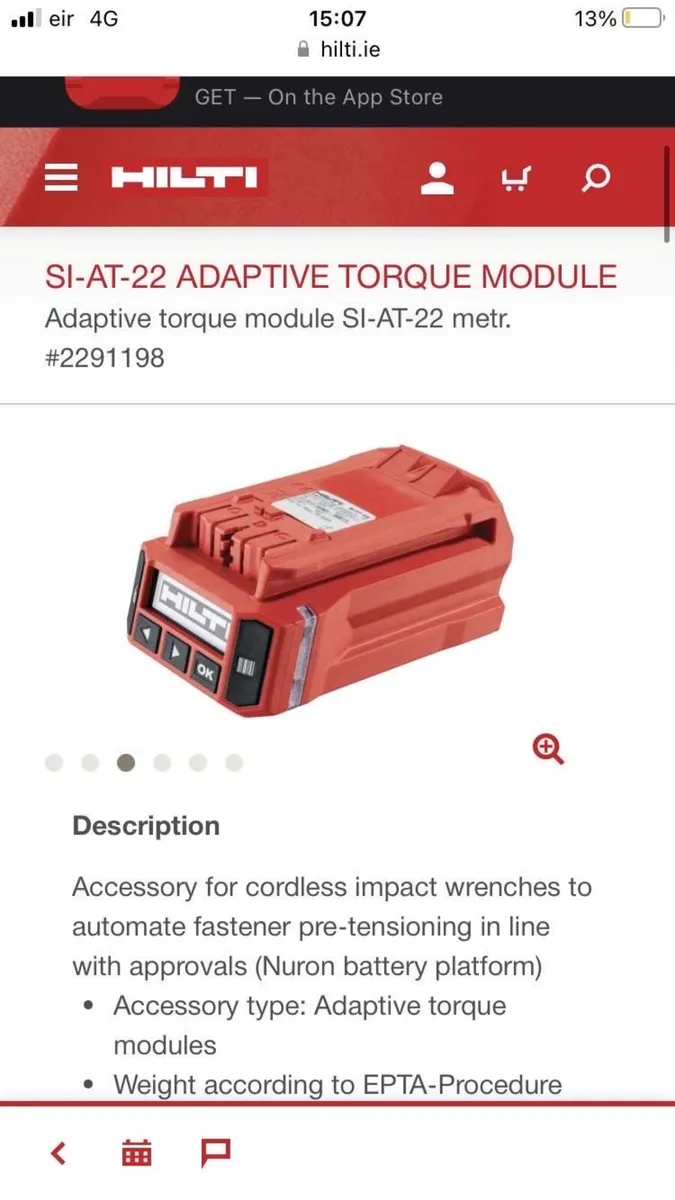Open the site search magnifier
Screen dimensions: 675x1200
point(595,178)
